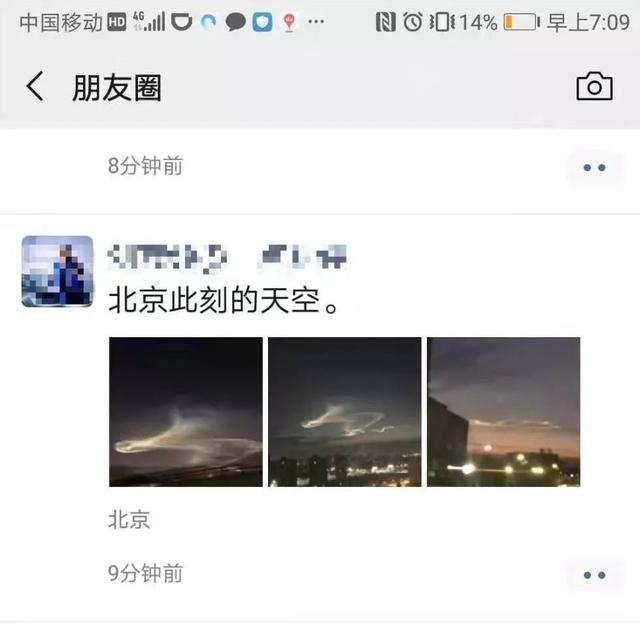This screenshot has height=626, width=640.
Task: Open the poster's avatar for the 北京此刻的天空 post
Action: [x=57, y=271]
